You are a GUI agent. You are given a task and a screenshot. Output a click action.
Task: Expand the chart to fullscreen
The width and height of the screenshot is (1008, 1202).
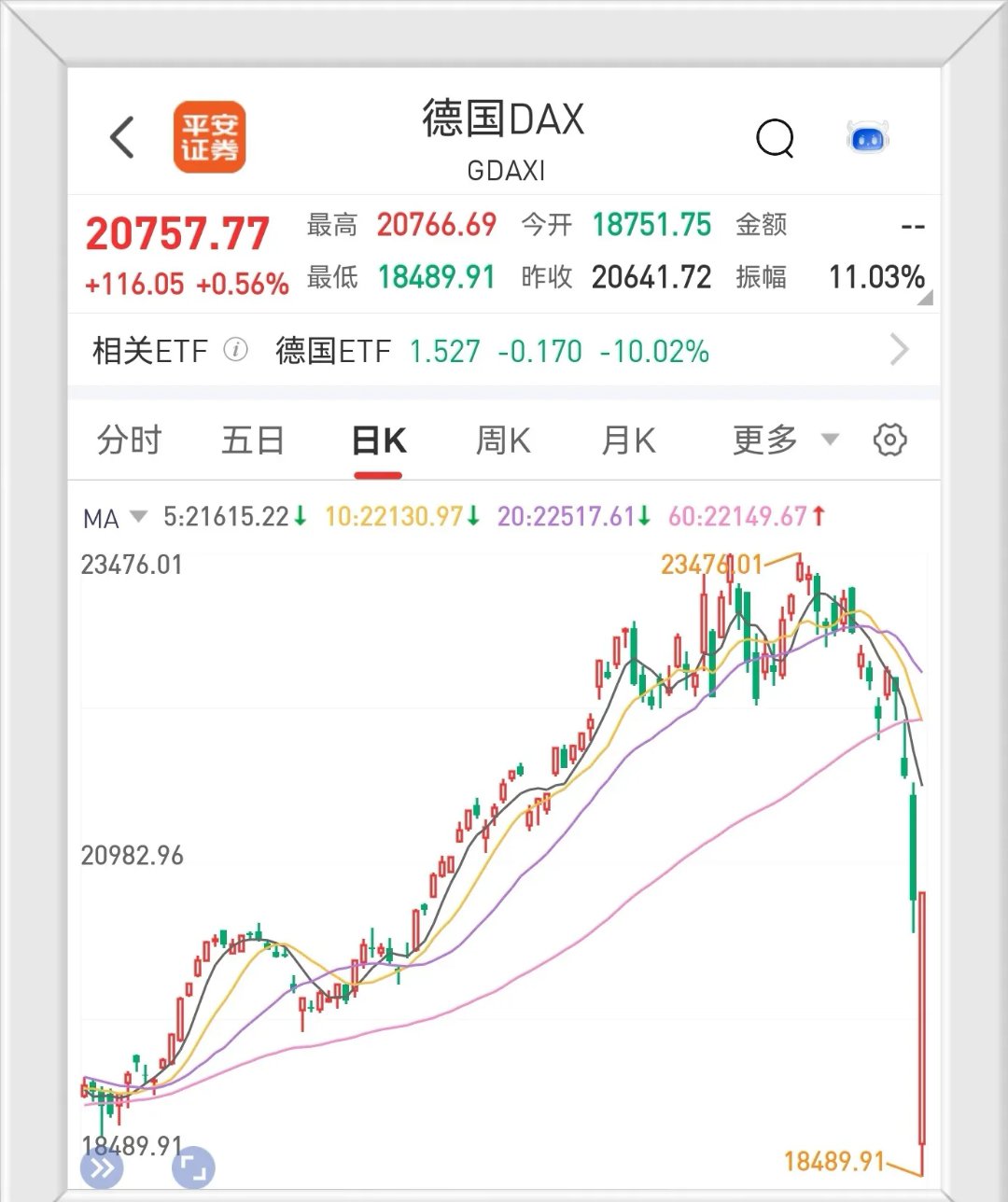(193, 1167)
